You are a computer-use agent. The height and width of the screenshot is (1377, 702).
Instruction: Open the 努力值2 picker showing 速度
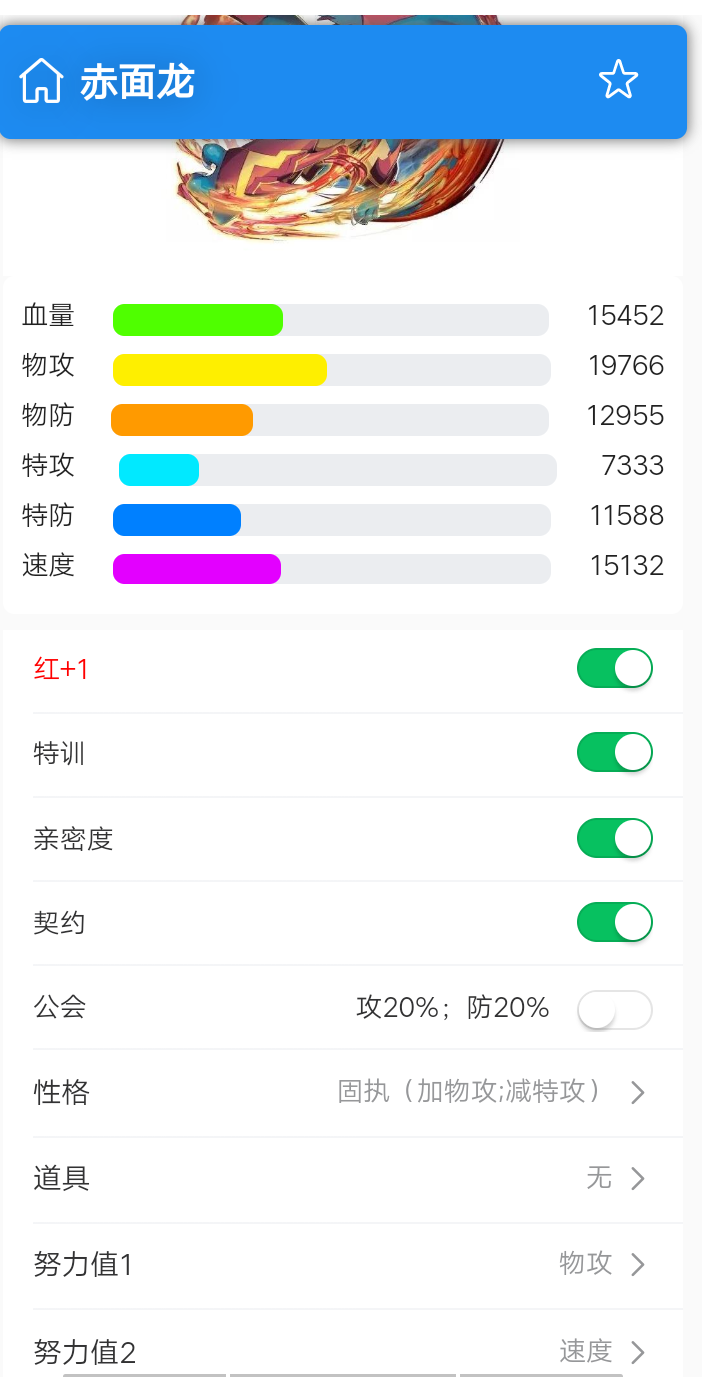tap(357, 1351)
